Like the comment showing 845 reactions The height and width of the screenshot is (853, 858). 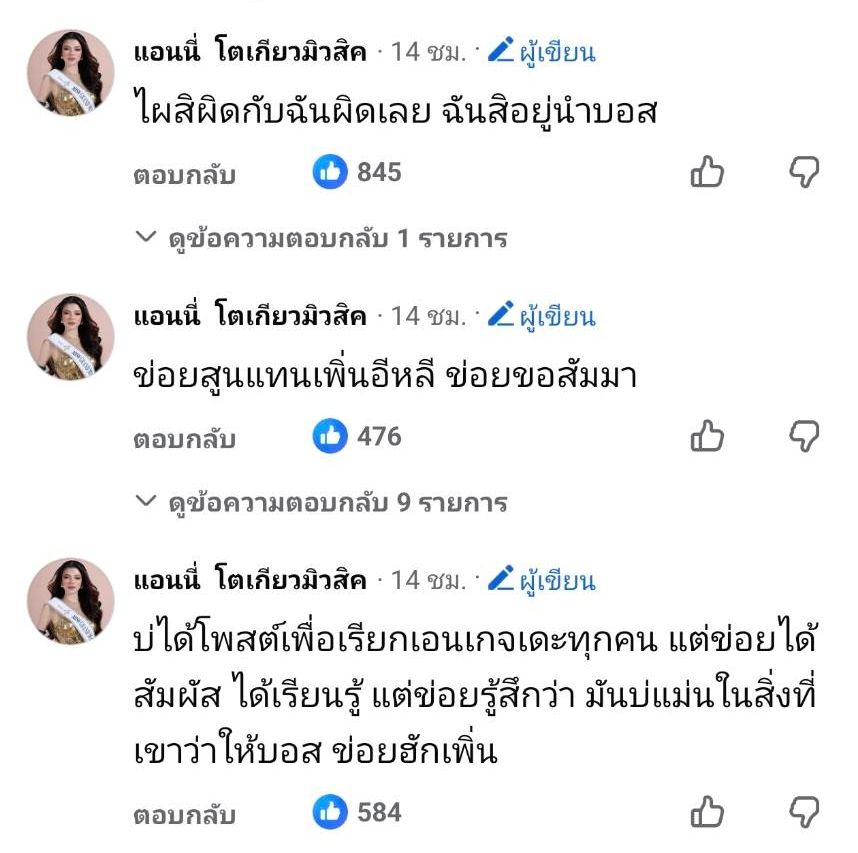click(707, 173)
